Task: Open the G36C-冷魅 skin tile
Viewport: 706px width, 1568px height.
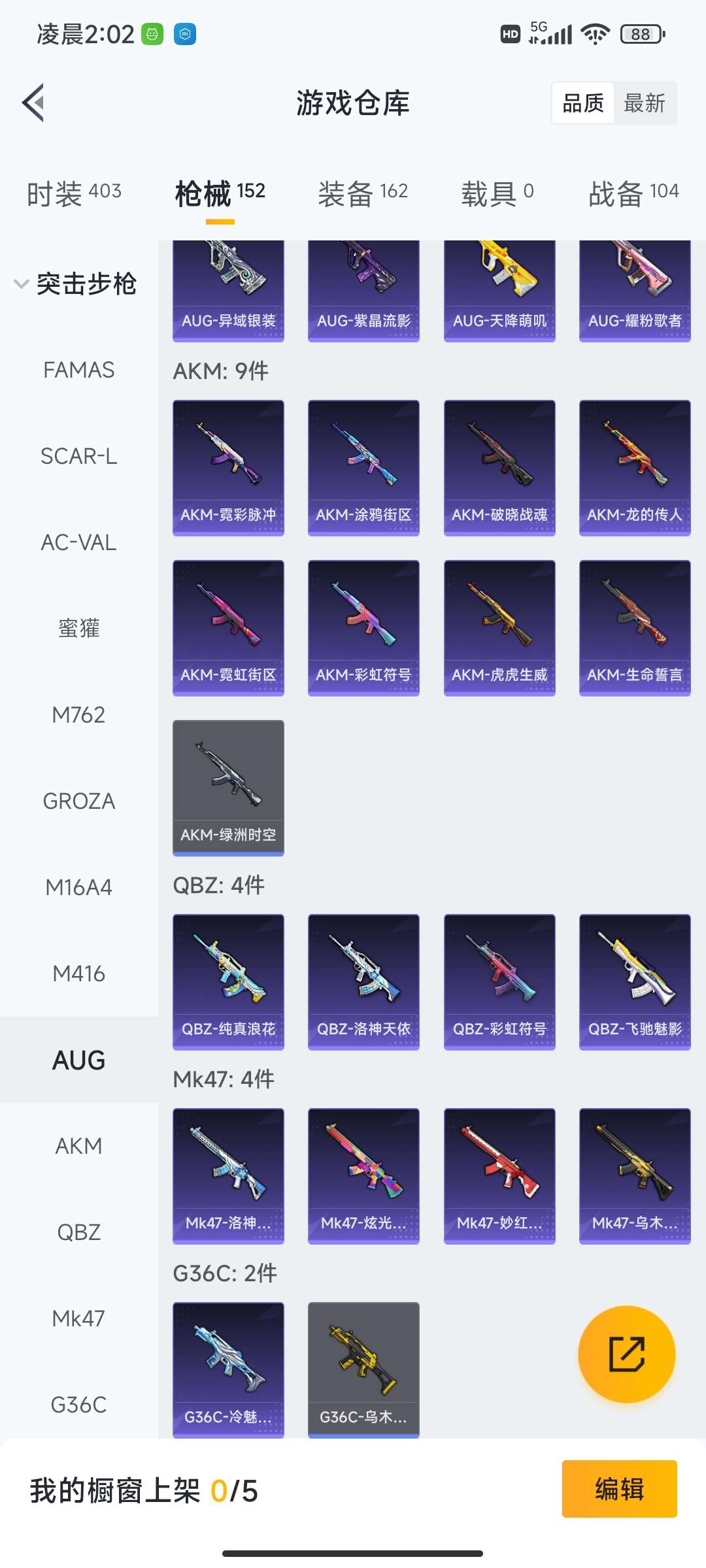Action: tap(228, 1369)
